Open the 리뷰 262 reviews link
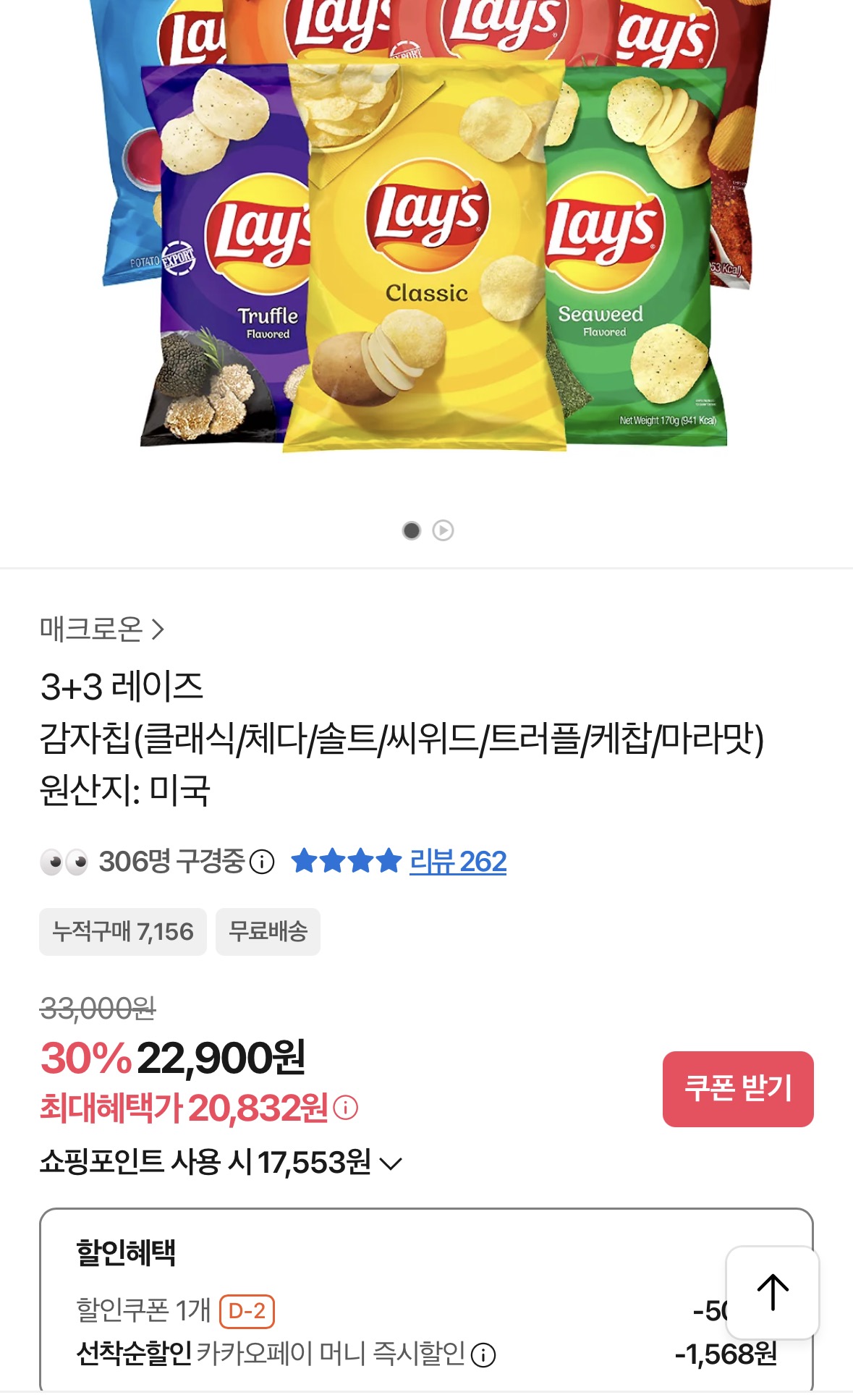The image size is (853, 1400). pos(457,862)
